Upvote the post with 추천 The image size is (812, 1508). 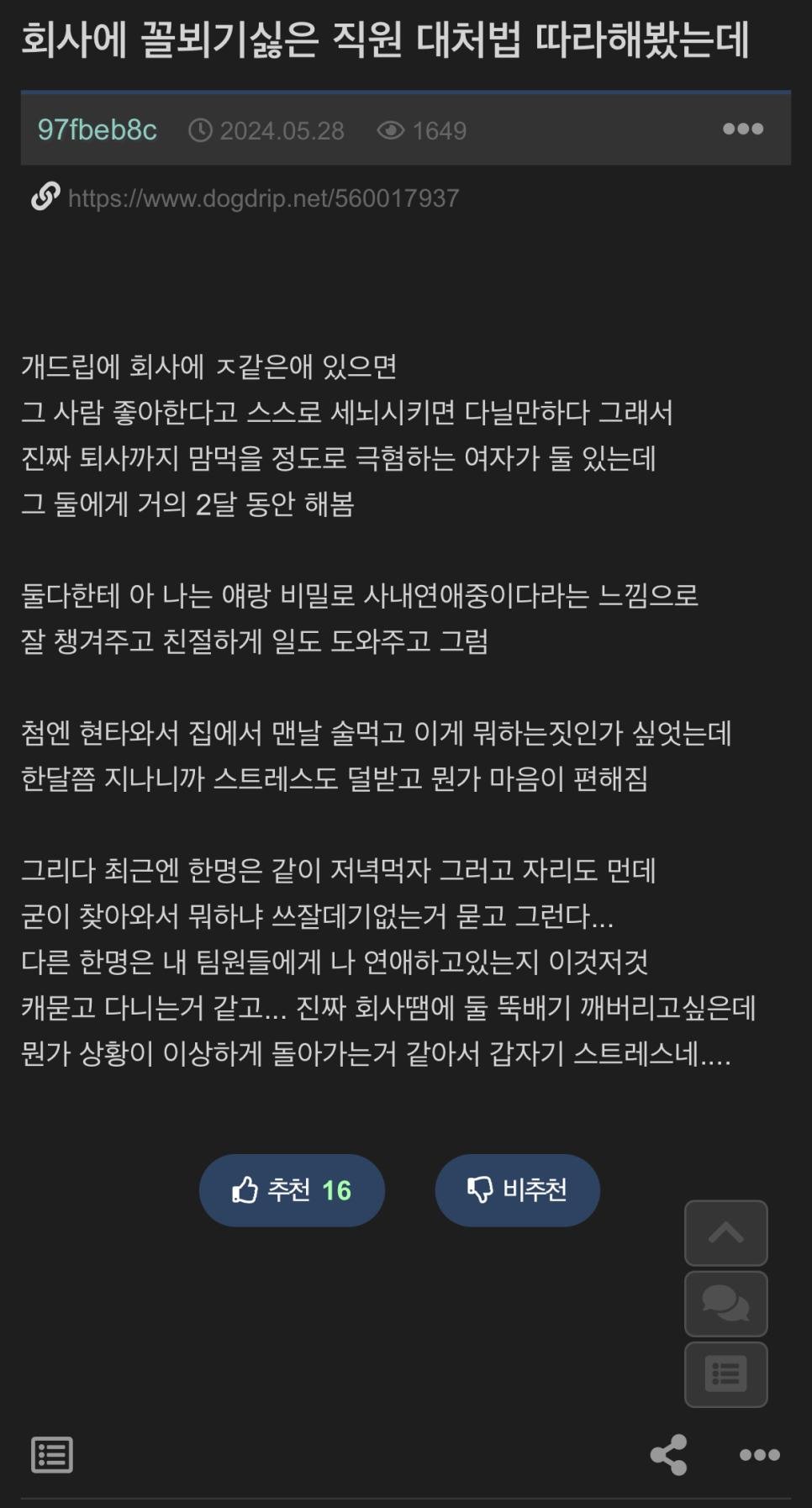point(292,1189)
